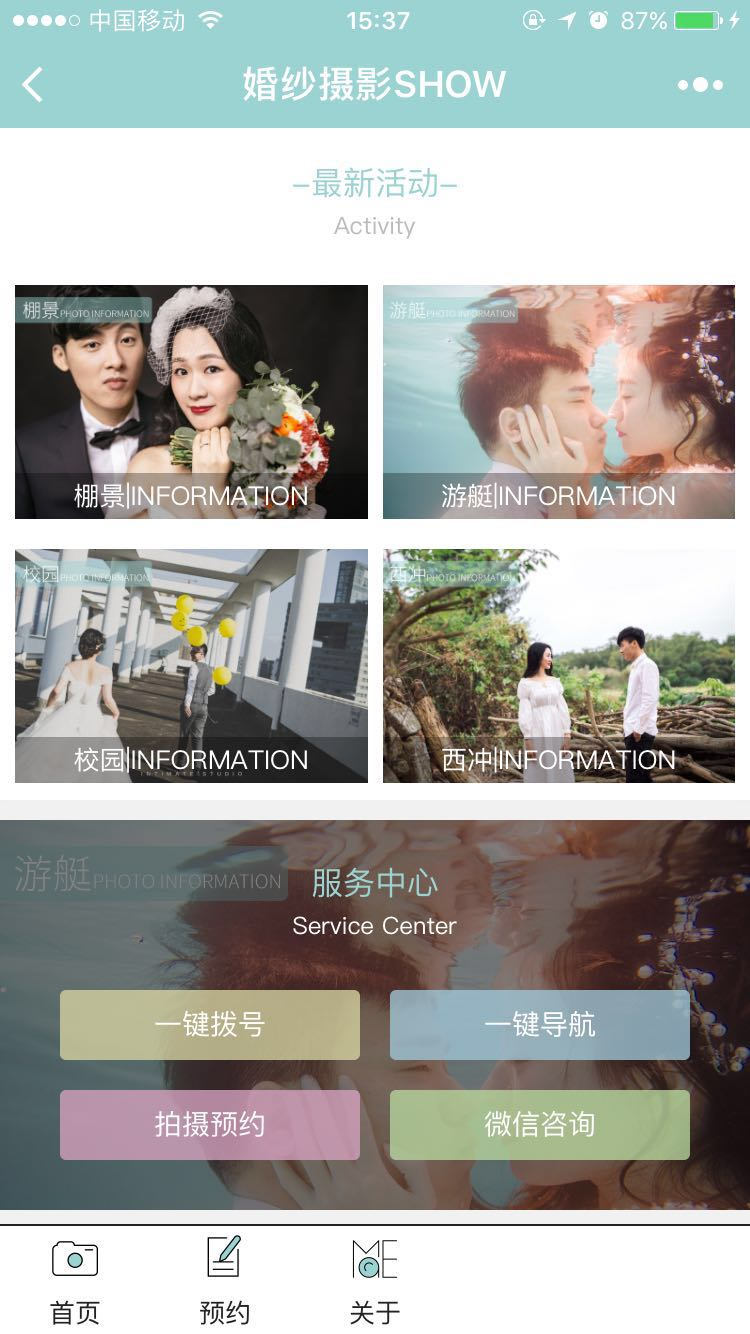This screenshot has width=750, height=1334.
Task: Start navigation with 一键导航
Action: pos(540,1025)
